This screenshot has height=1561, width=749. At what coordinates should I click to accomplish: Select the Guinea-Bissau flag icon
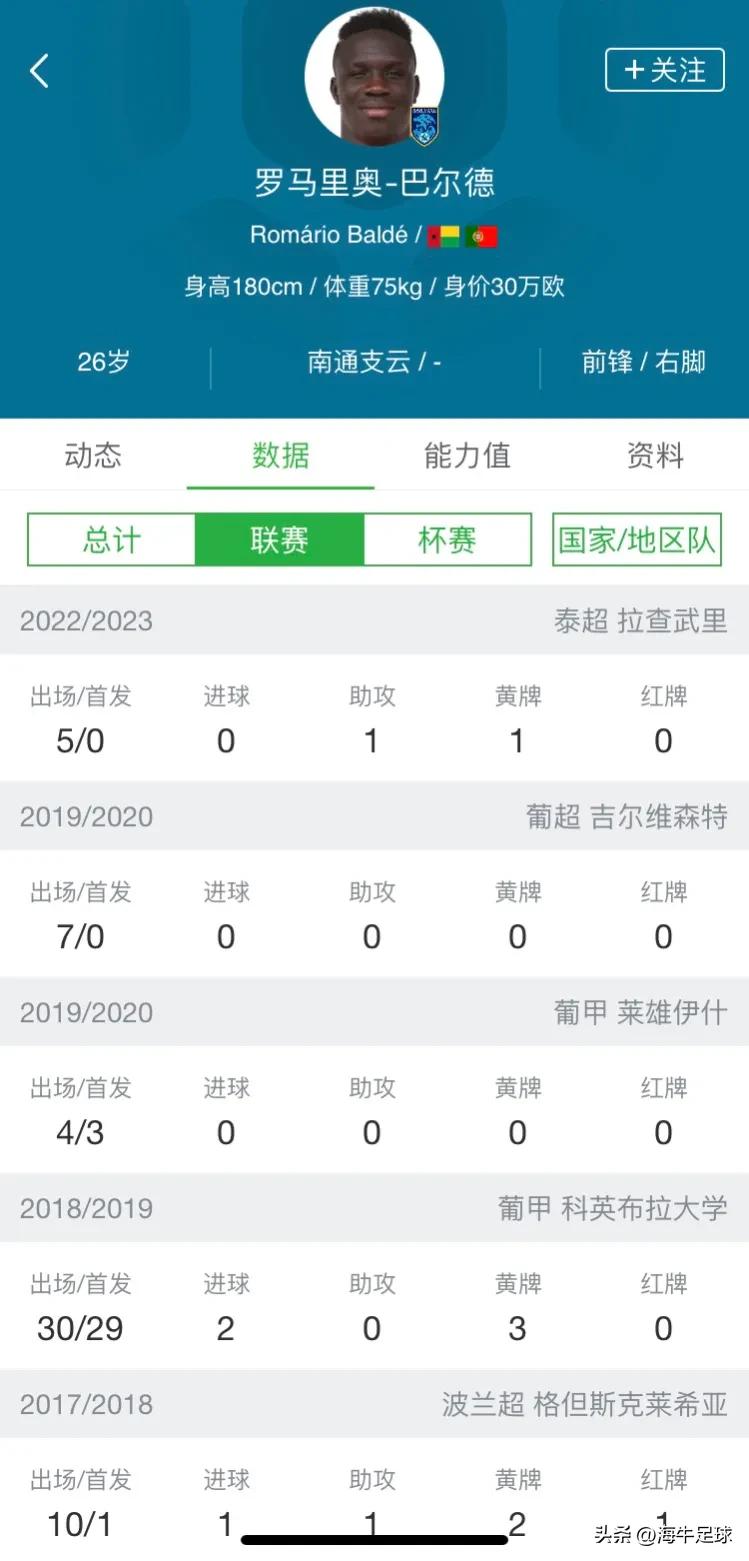444,237
